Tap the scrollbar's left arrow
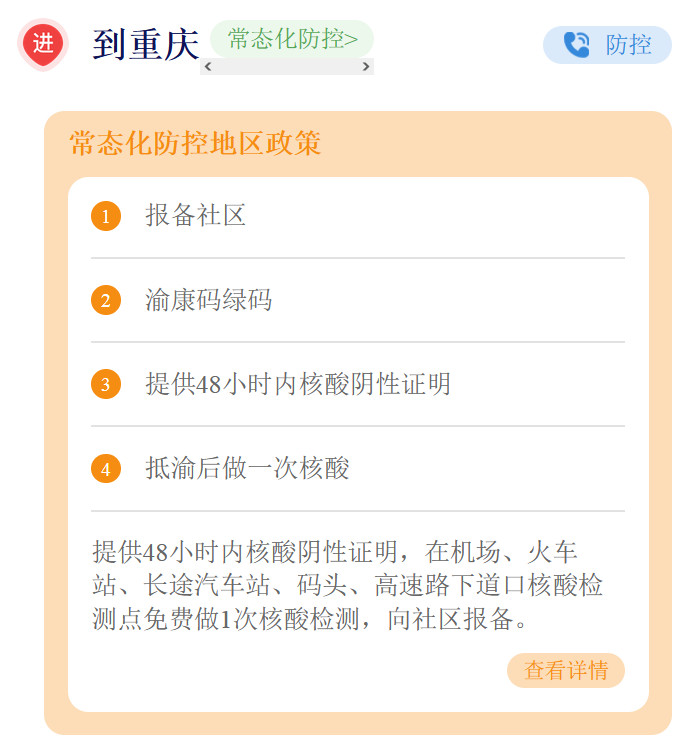This screenshot has width=694, height=745. tap(207, 67)
